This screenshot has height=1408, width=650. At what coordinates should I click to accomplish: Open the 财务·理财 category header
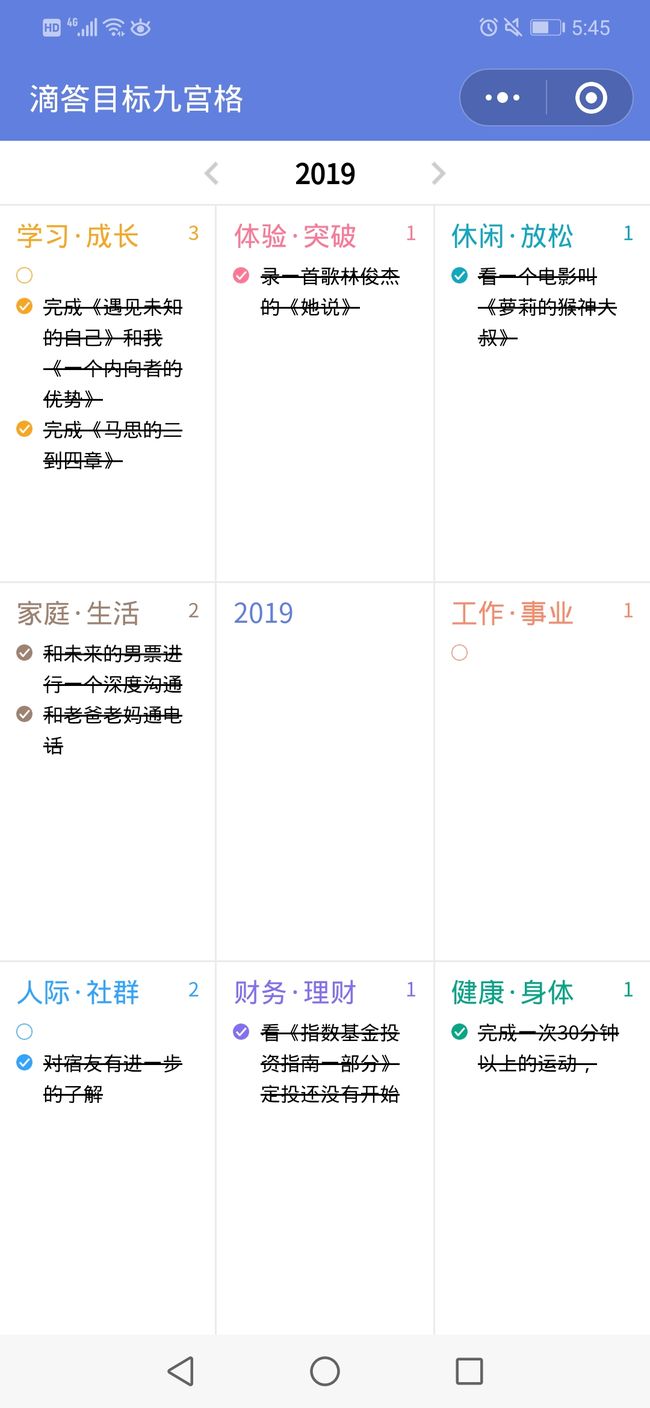coord(295,992)
